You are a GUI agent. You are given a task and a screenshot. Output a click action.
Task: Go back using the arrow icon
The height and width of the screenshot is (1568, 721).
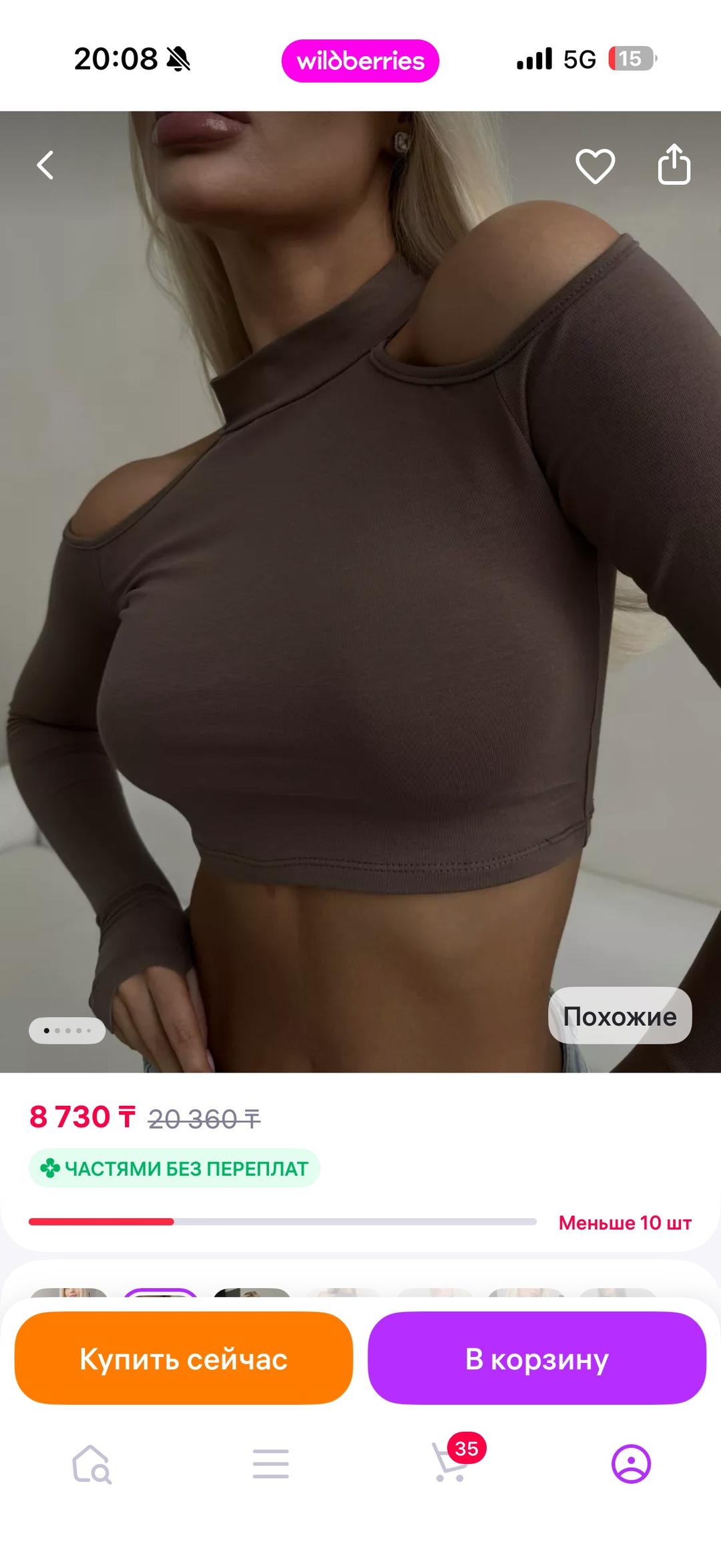click(x=45, y=165)
